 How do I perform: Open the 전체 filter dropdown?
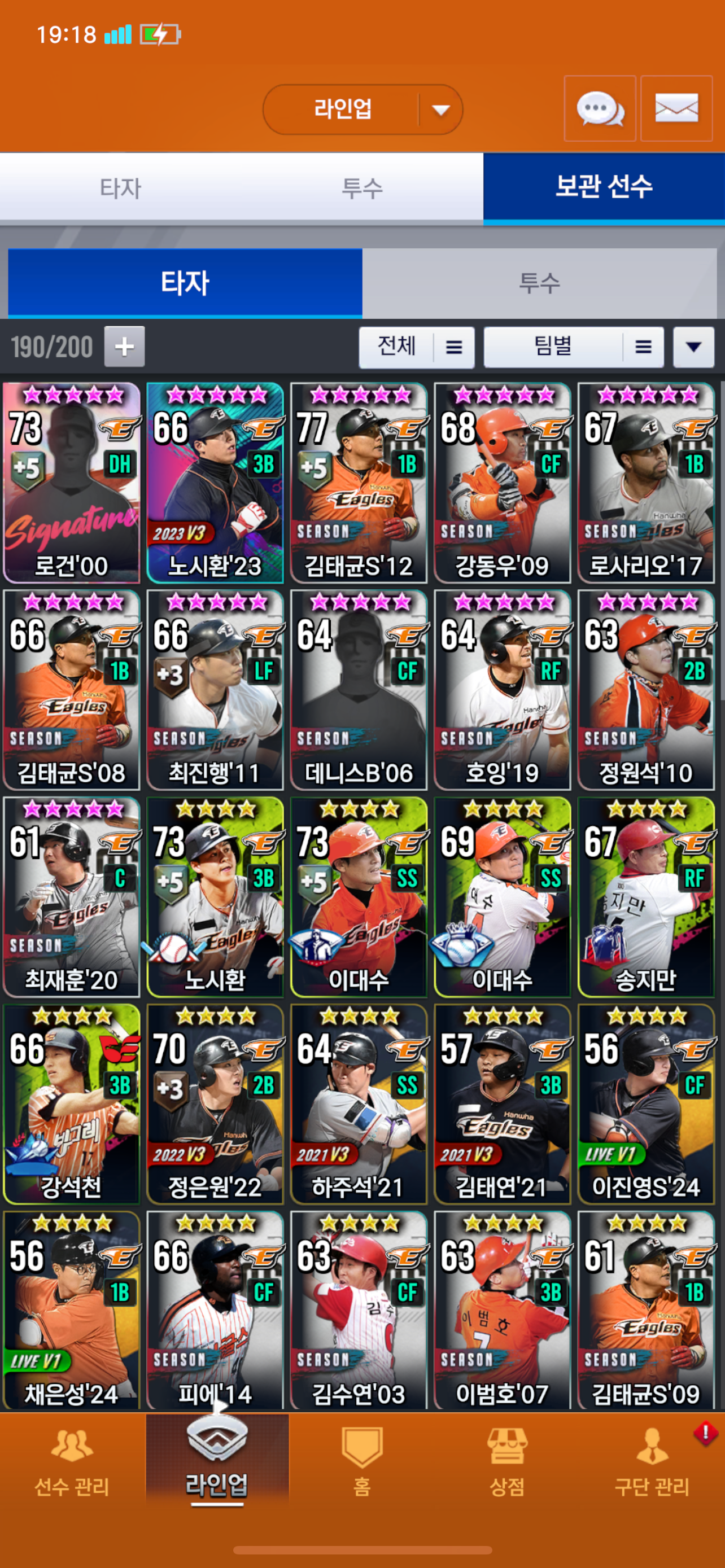tap(416, 347)
